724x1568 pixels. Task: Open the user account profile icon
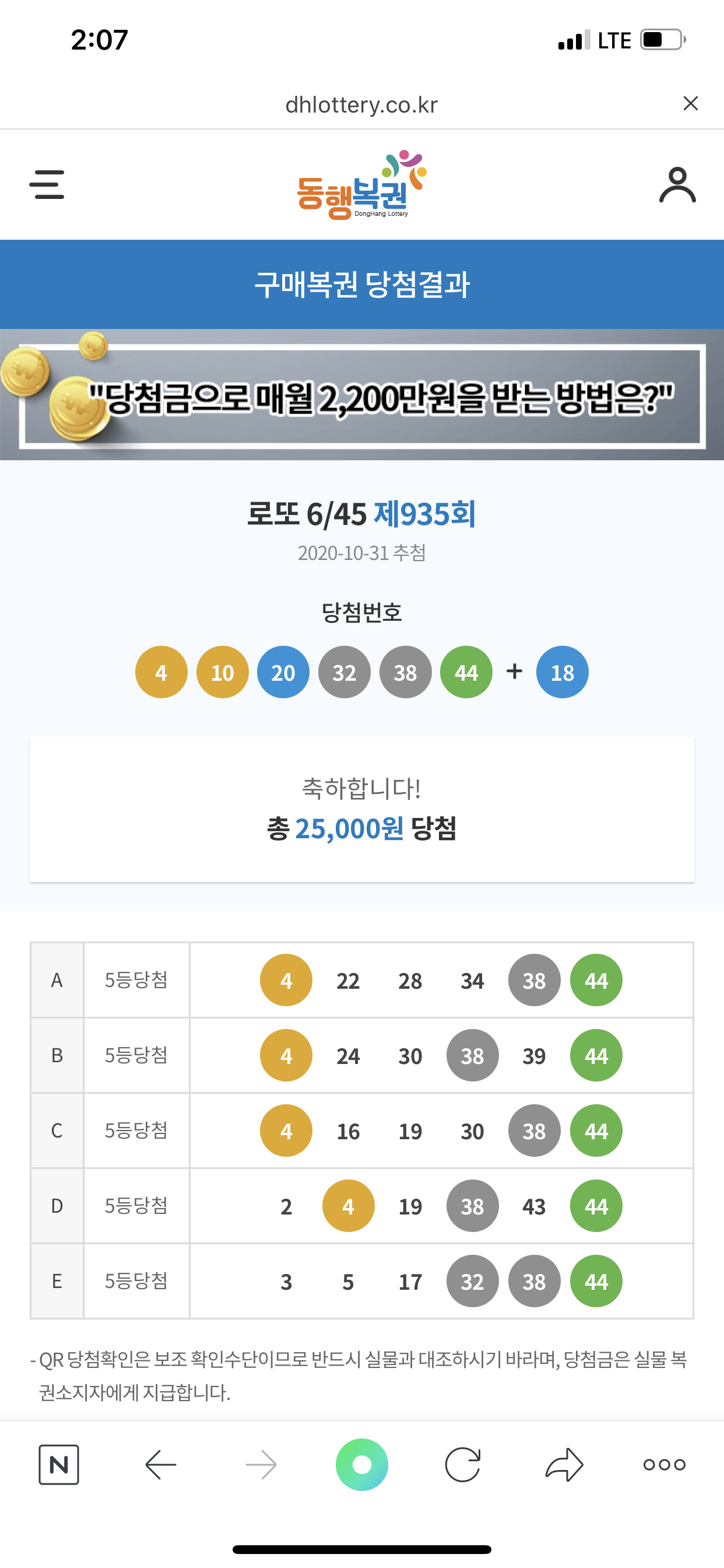(677, 184)
